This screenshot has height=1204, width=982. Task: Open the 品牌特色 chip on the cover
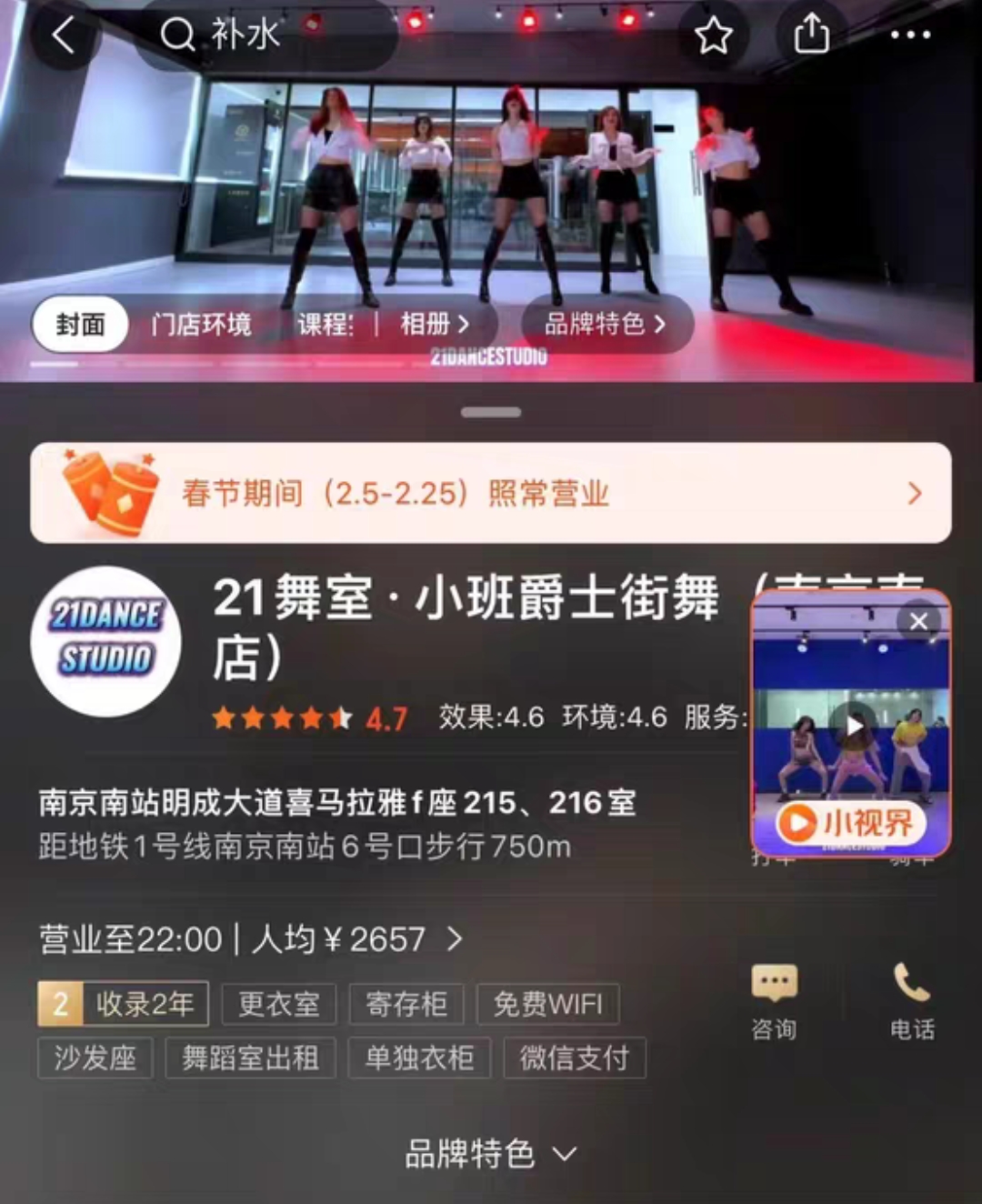[606, 325]
